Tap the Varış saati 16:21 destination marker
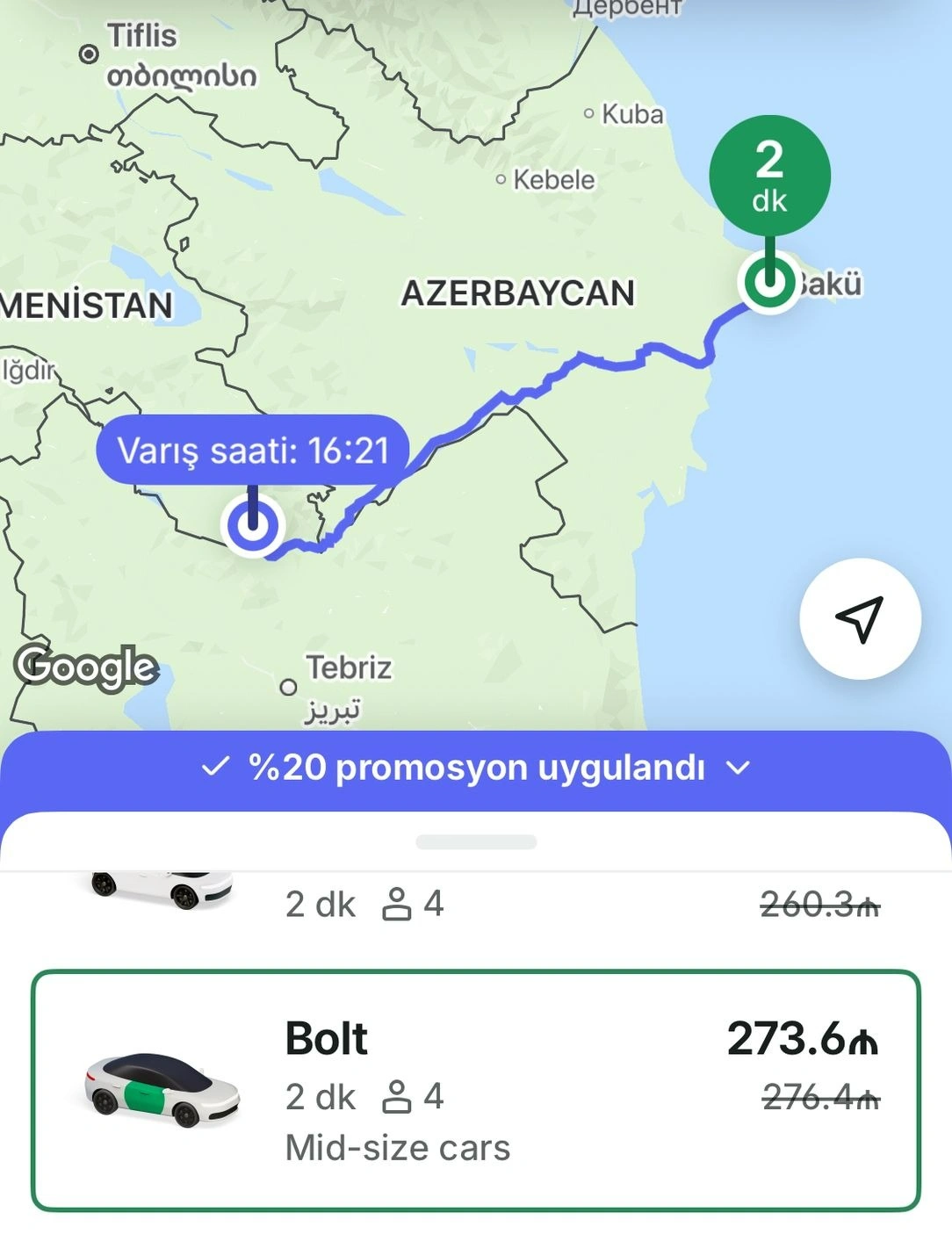 pos(253,451)
